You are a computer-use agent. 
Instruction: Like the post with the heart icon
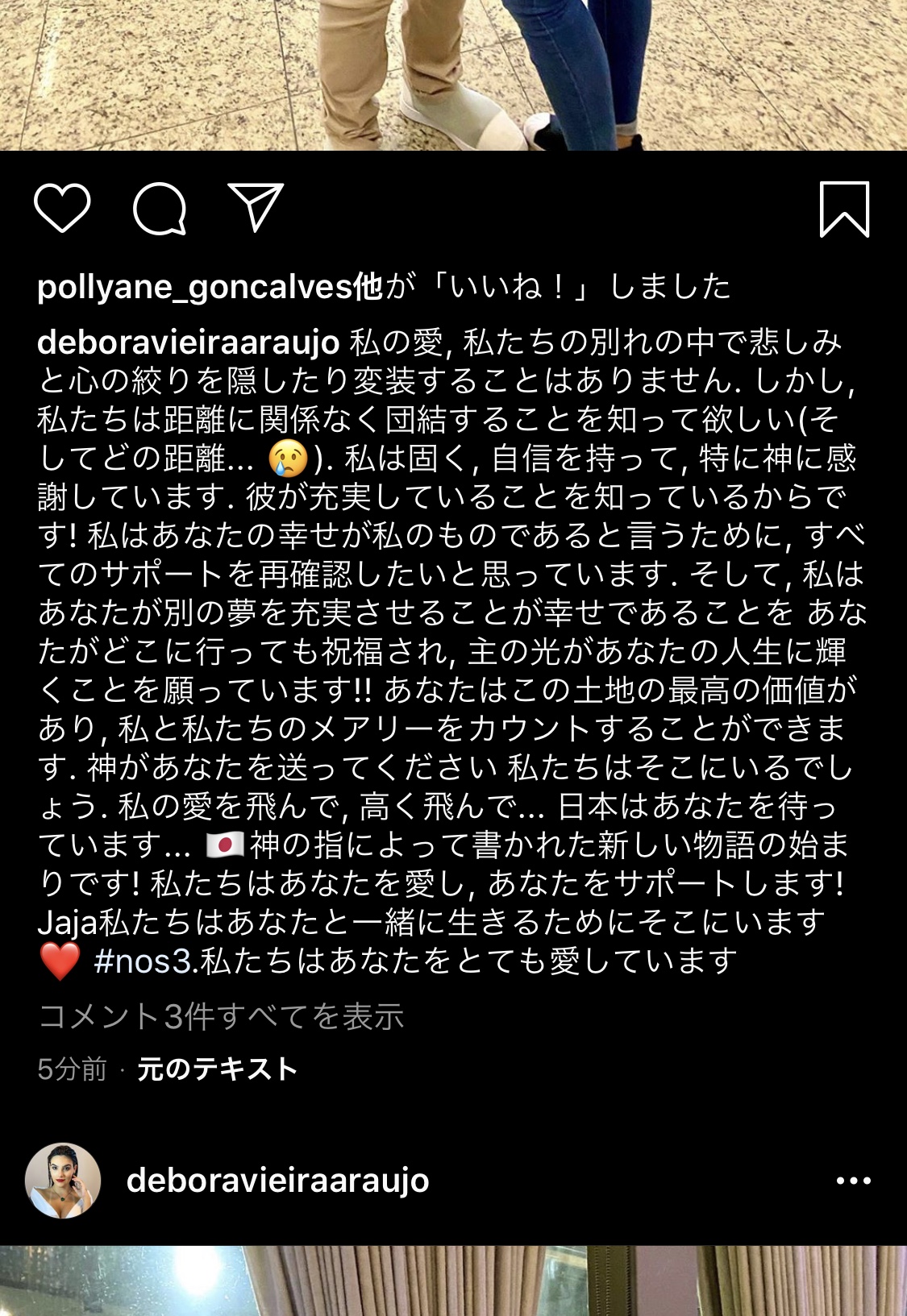coord(62,209)
